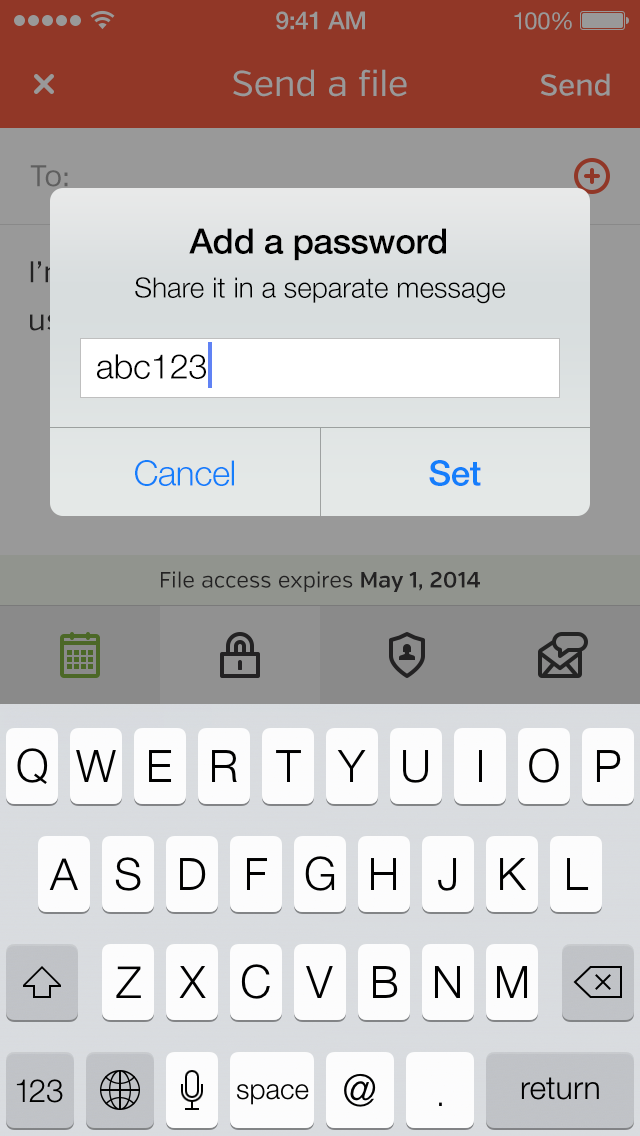Activate microphone dictation key
Viewport: 640px width, 1136px height.
point(192,1089)
